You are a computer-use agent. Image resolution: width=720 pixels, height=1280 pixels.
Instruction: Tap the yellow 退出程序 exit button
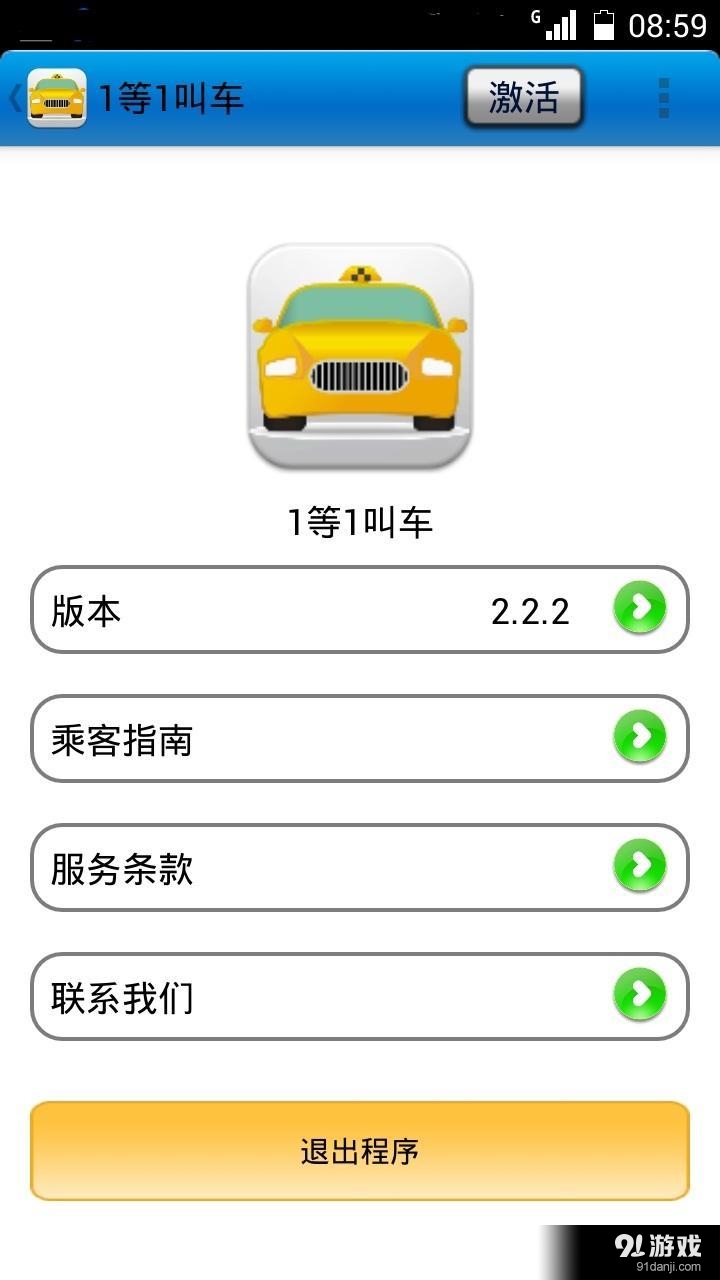pyautogui.click(x=360, y=1150)
